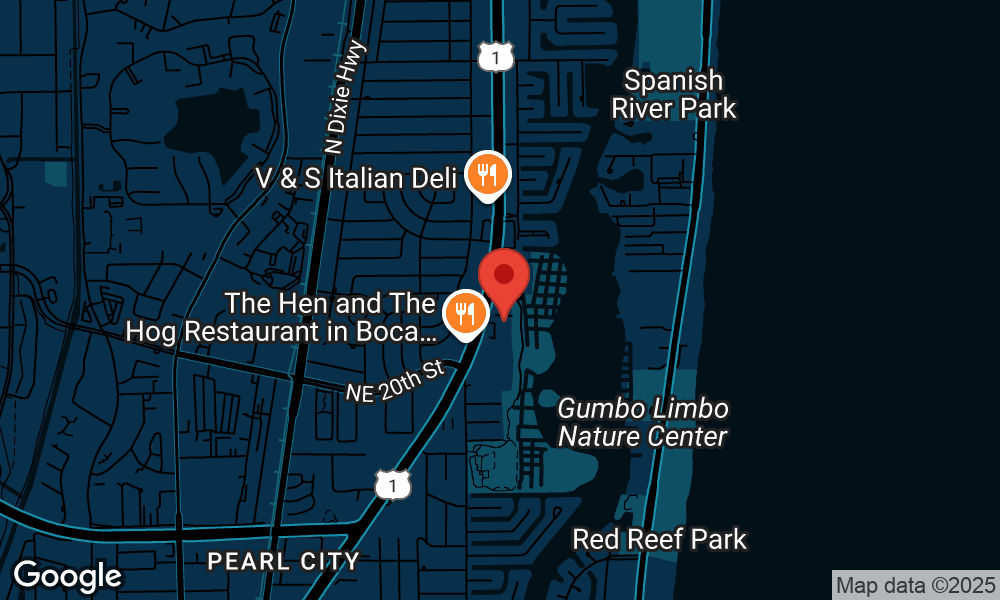Viewport: 1000px width, 600px height.
Task: Select The Hen and The Hog restaurant marker
Action: pos(464,314)
